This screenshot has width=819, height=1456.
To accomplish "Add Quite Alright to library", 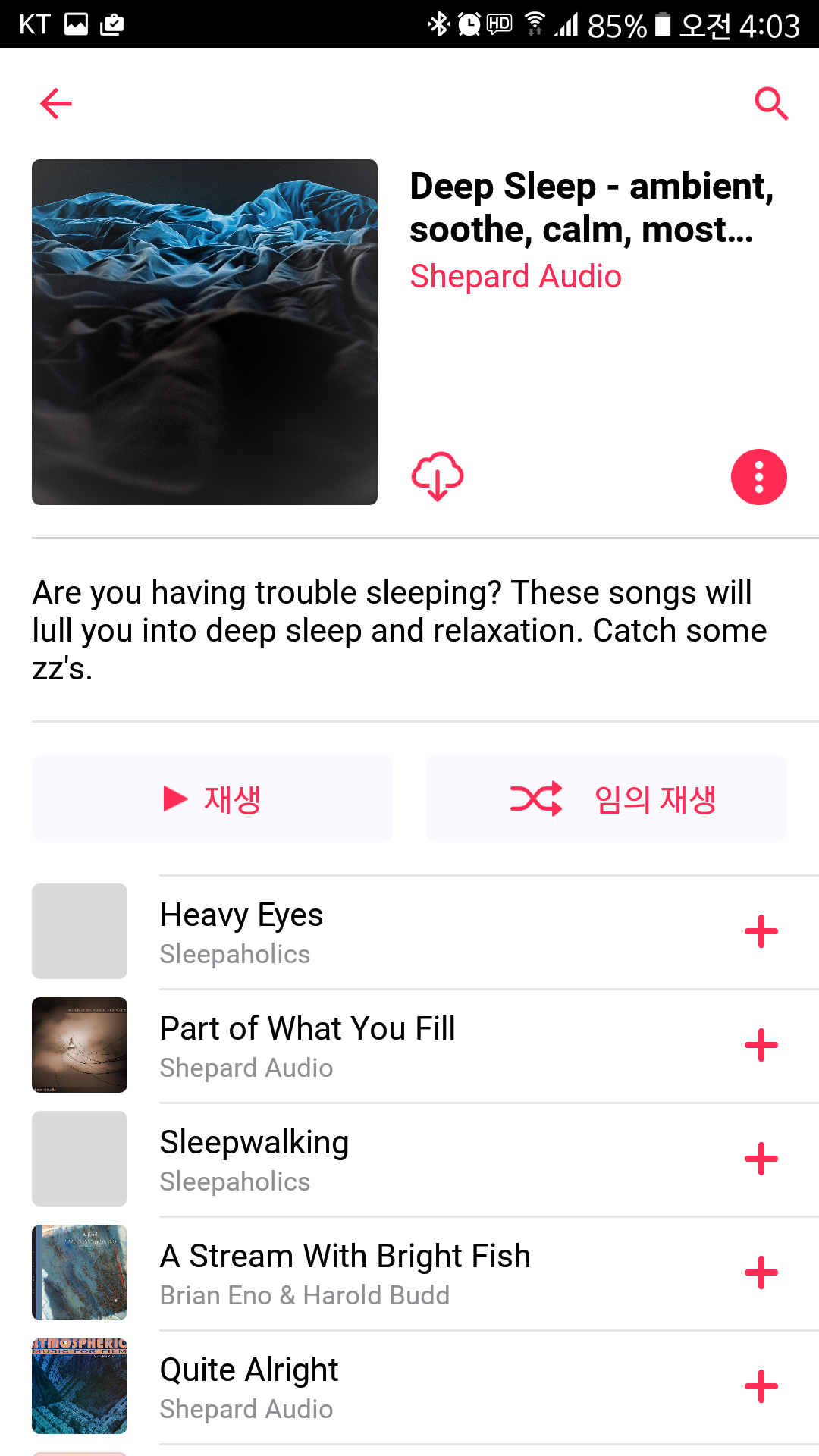I will [x=761, y=1387].
